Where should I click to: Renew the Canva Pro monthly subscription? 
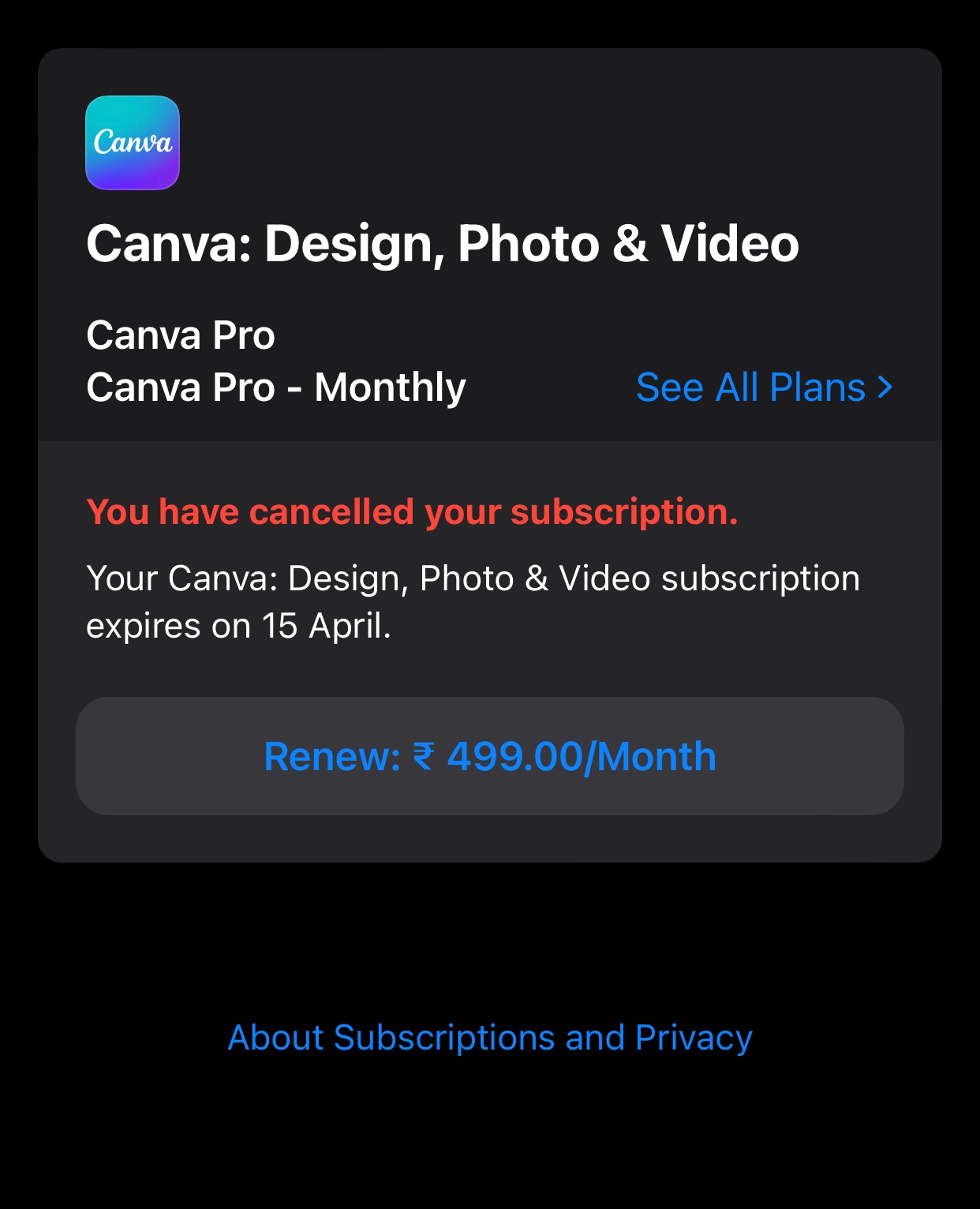(490, 756)
